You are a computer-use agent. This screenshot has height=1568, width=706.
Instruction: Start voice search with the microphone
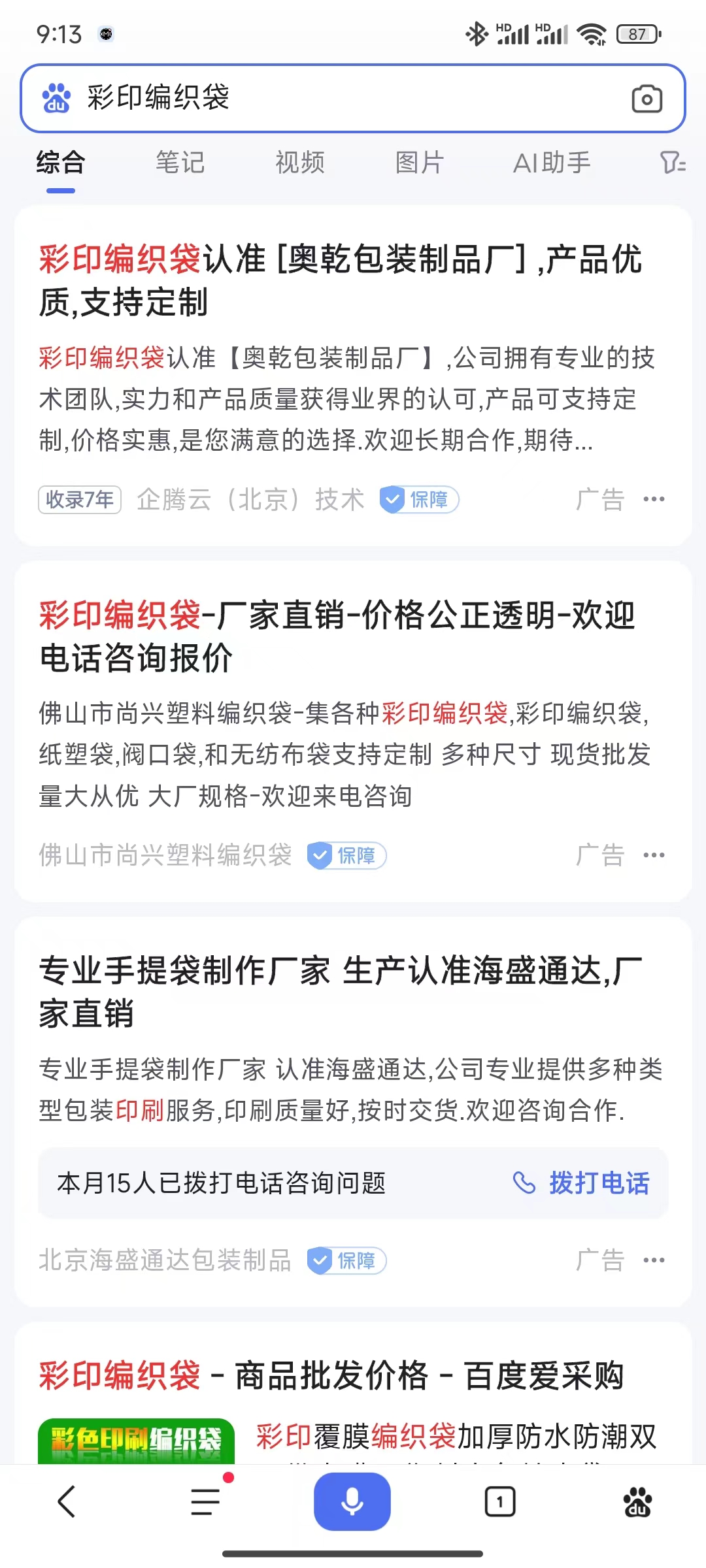click(352, 1501)
